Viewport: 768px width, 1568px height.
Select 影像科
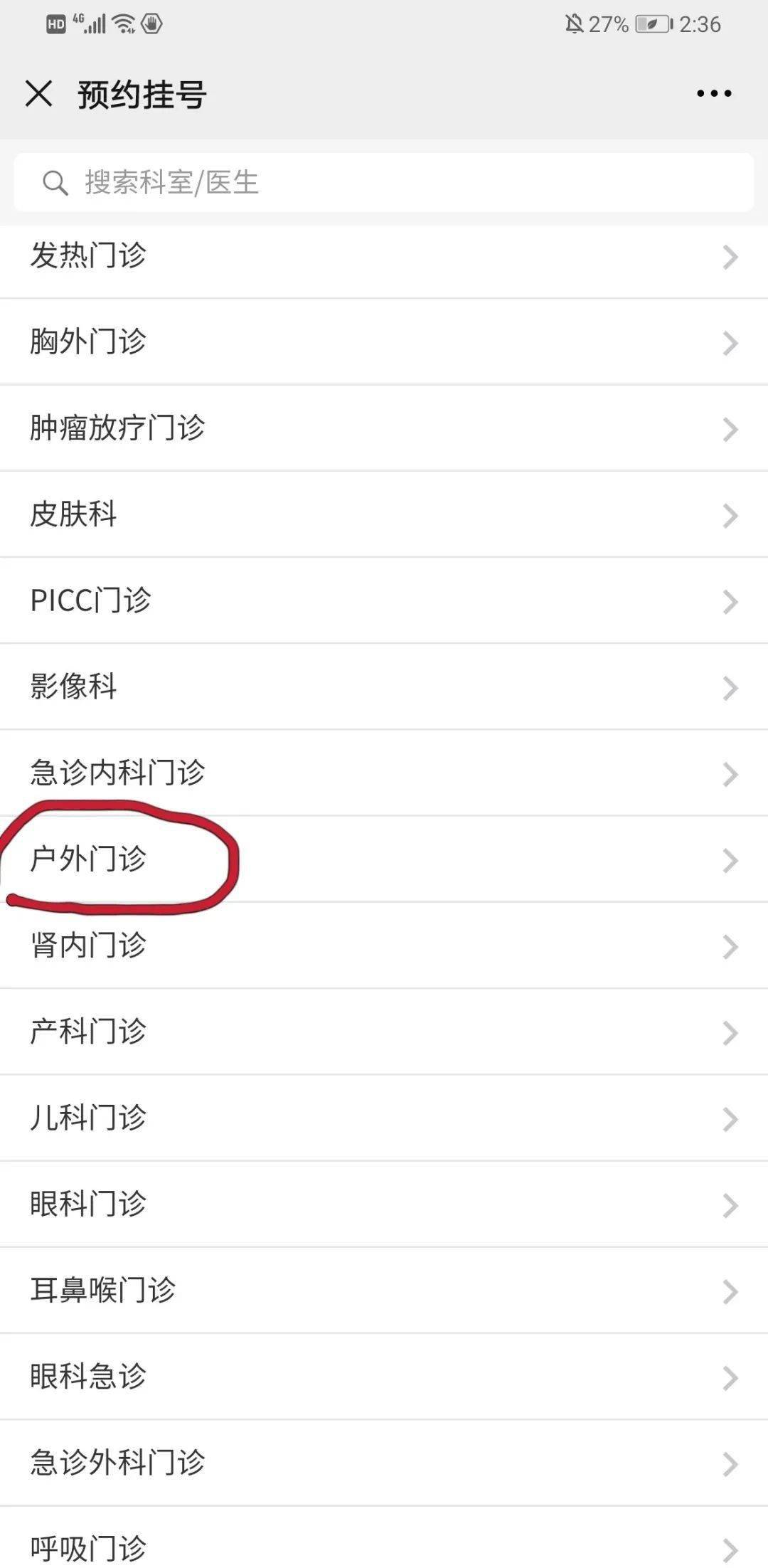384,687
